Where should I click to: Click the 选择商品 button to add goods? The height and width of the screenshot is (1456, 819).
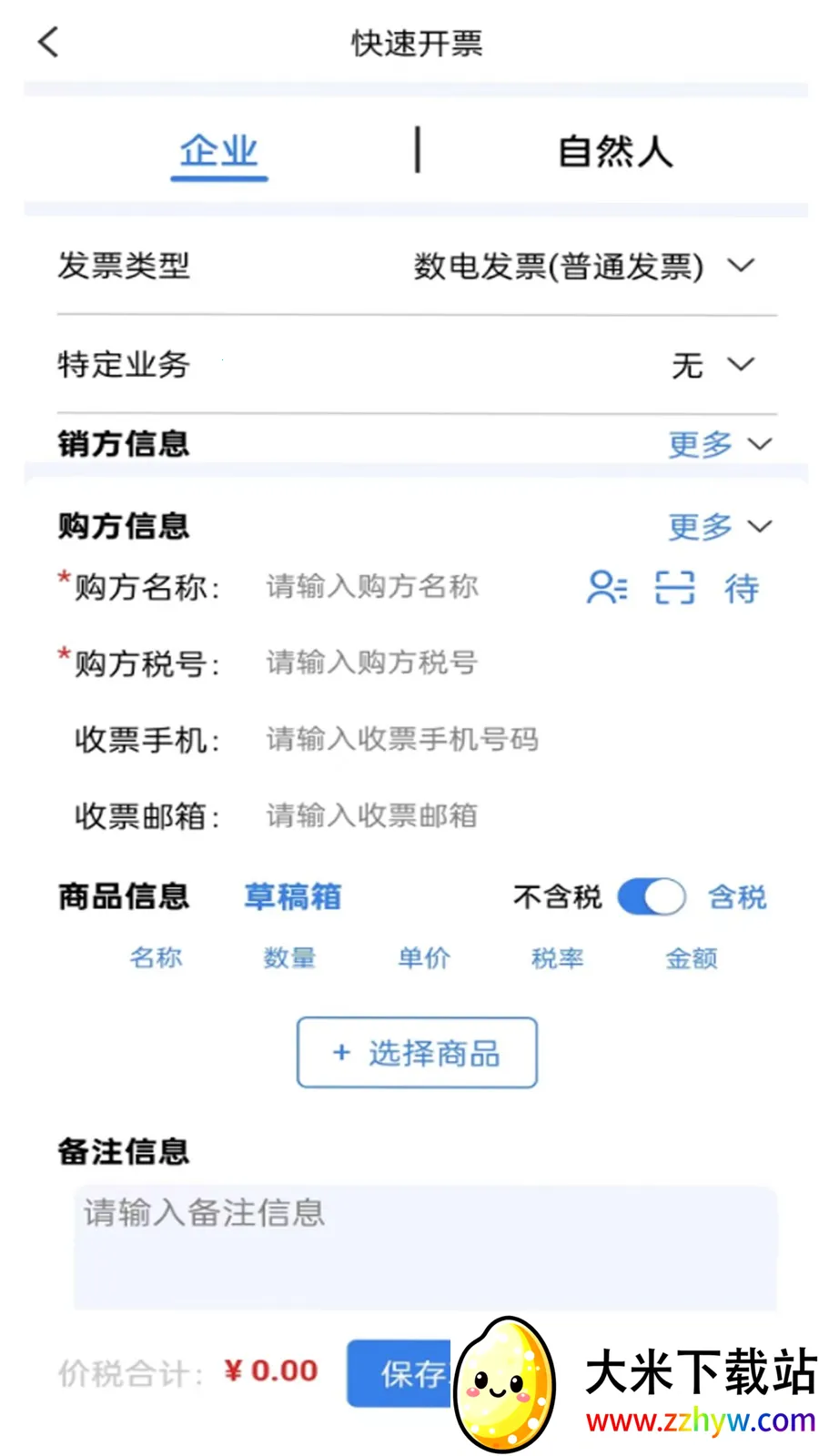(416, 1053)
